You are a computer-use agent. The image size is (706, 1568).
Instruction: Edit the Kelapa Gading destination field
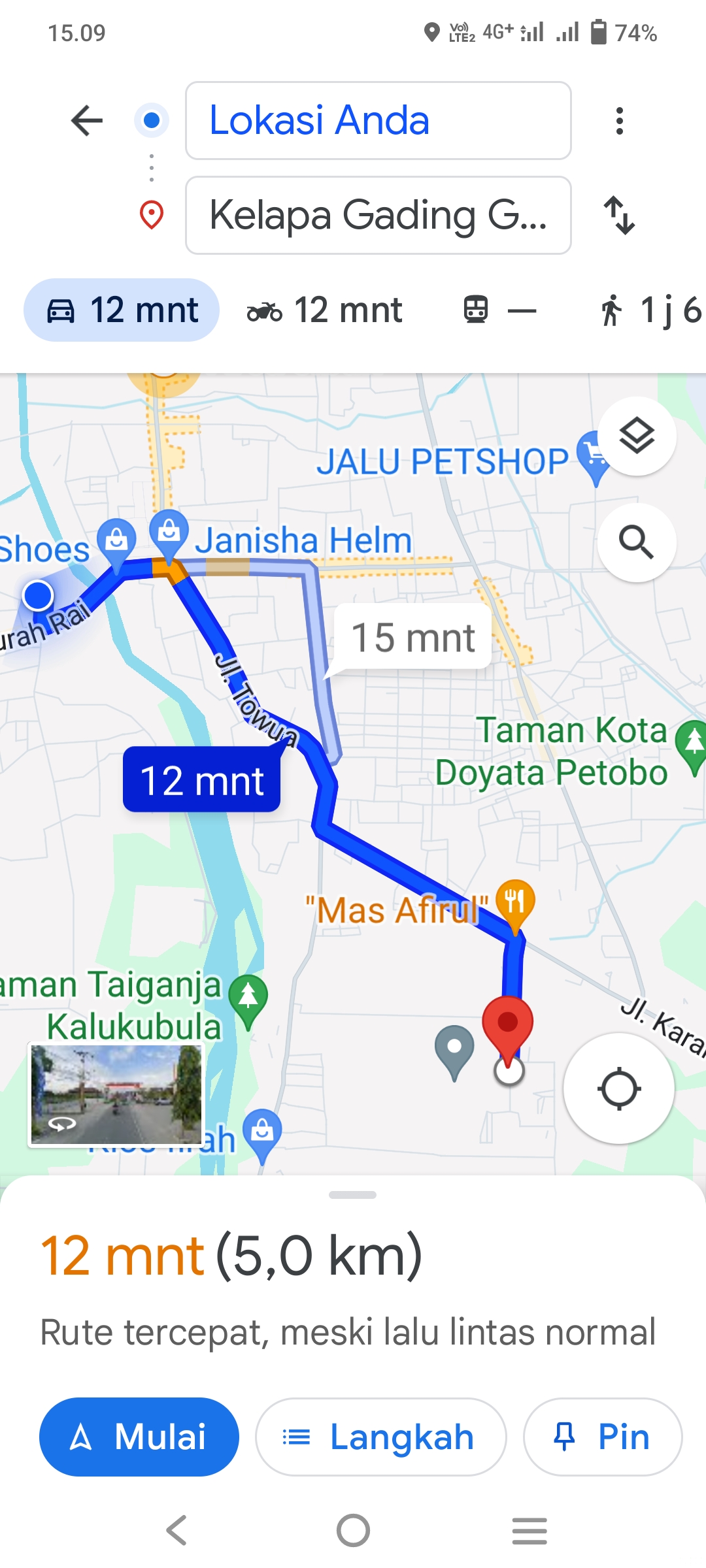point(378,215)
